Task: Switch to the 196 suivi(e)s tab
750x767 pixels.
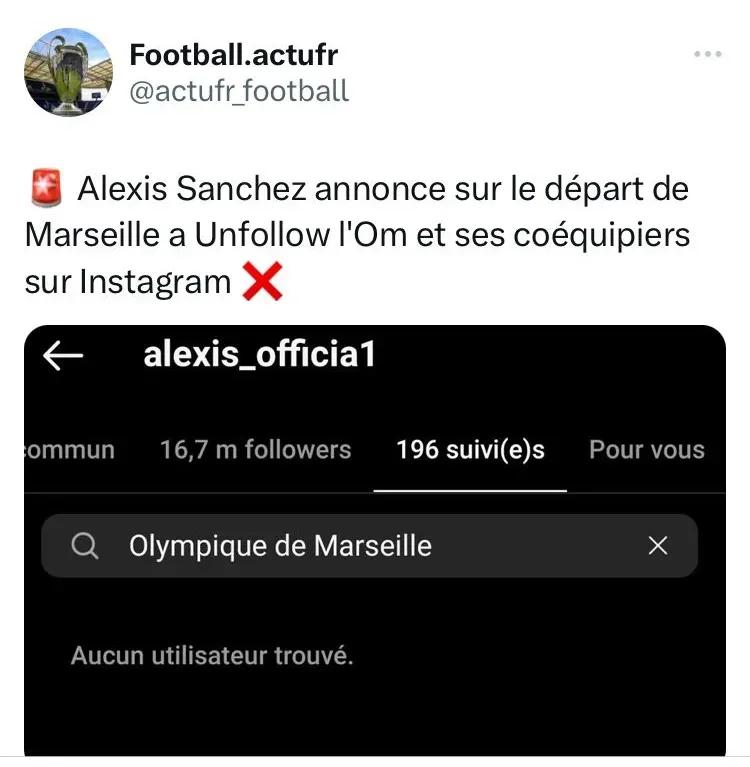Action: [x=468, y=450]
